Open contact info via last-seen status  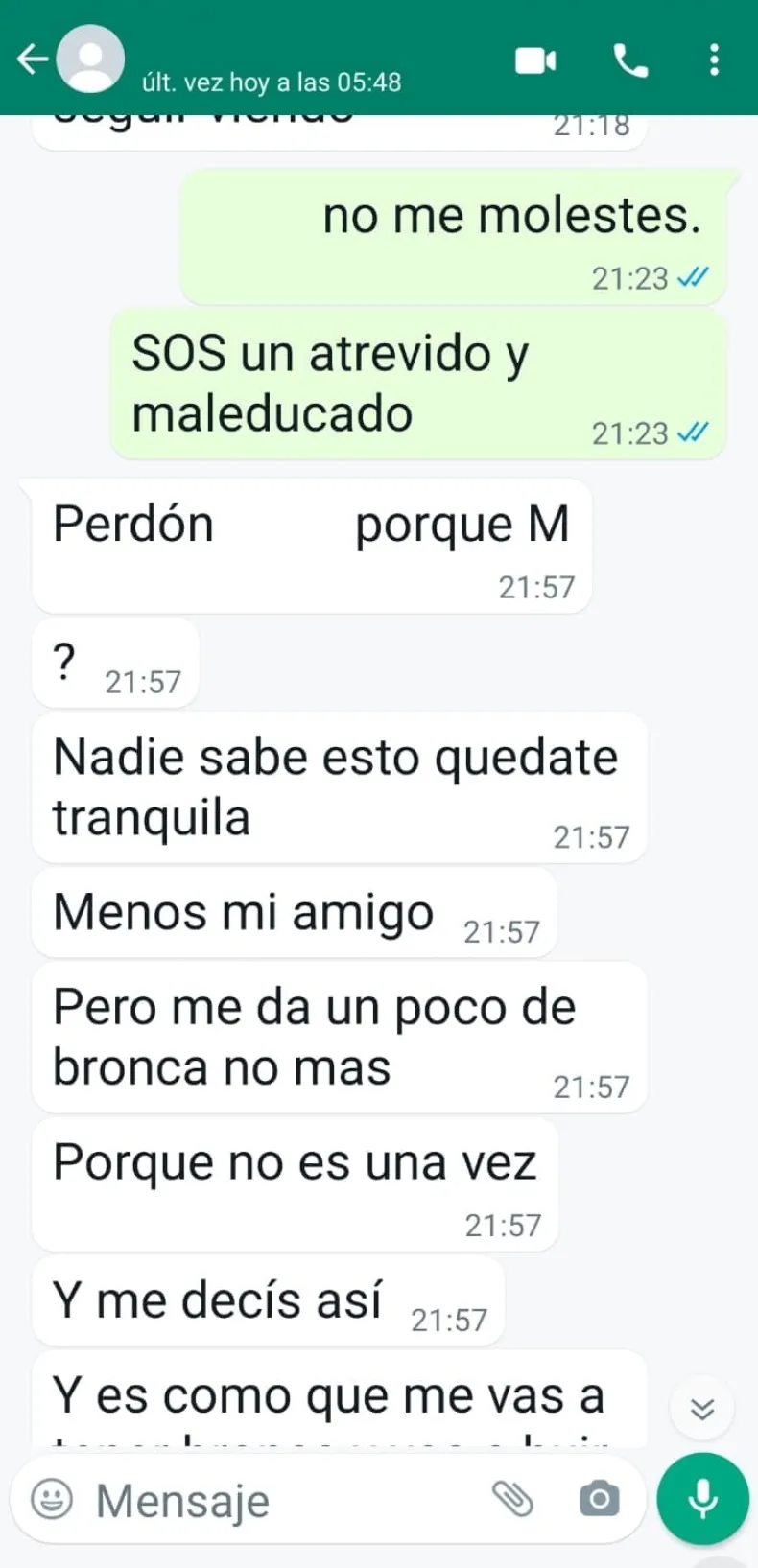pyautogui.click(x=271, y=82)
